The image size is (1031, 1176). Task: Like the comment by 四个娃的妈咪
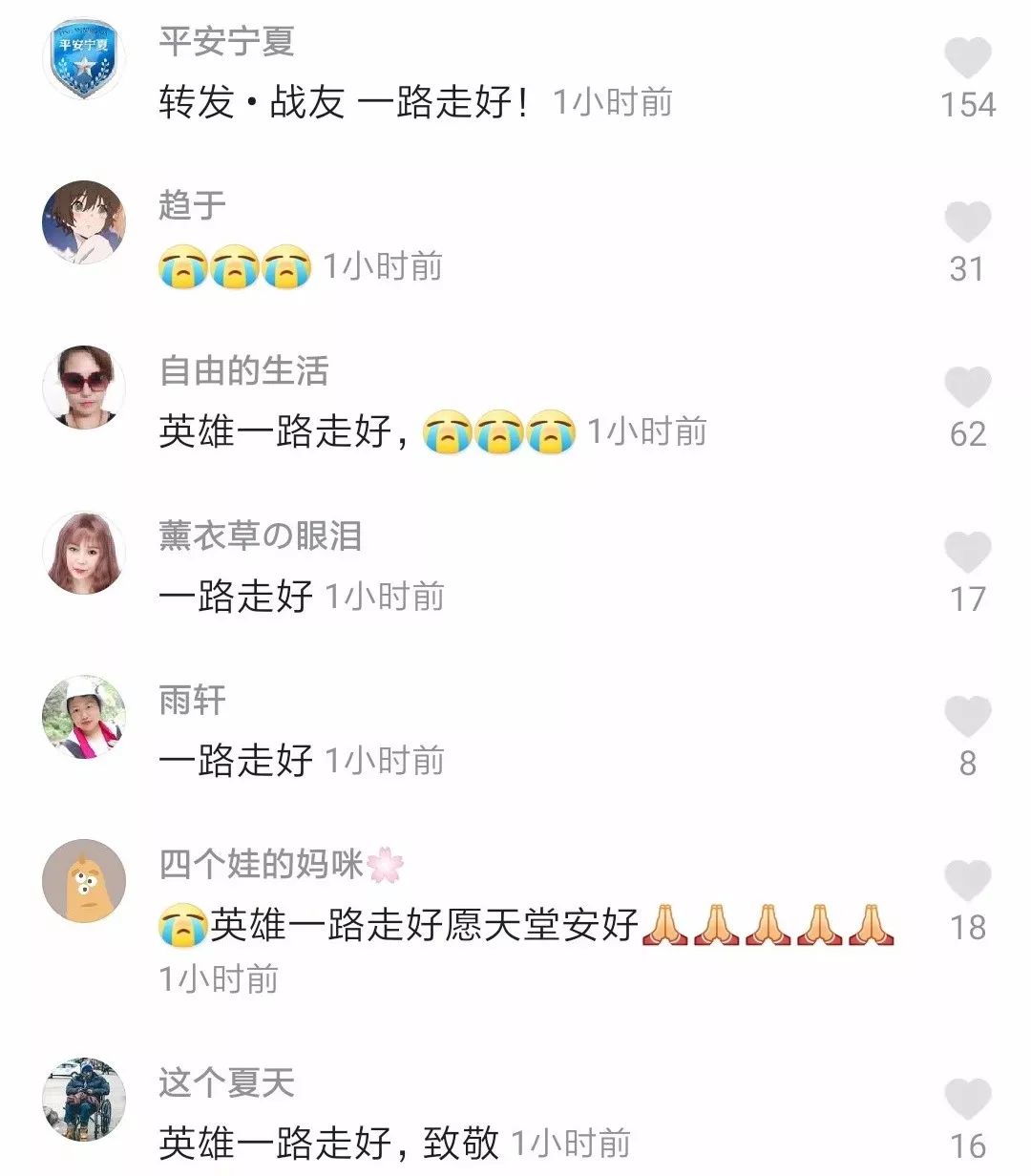pos(967,882)
